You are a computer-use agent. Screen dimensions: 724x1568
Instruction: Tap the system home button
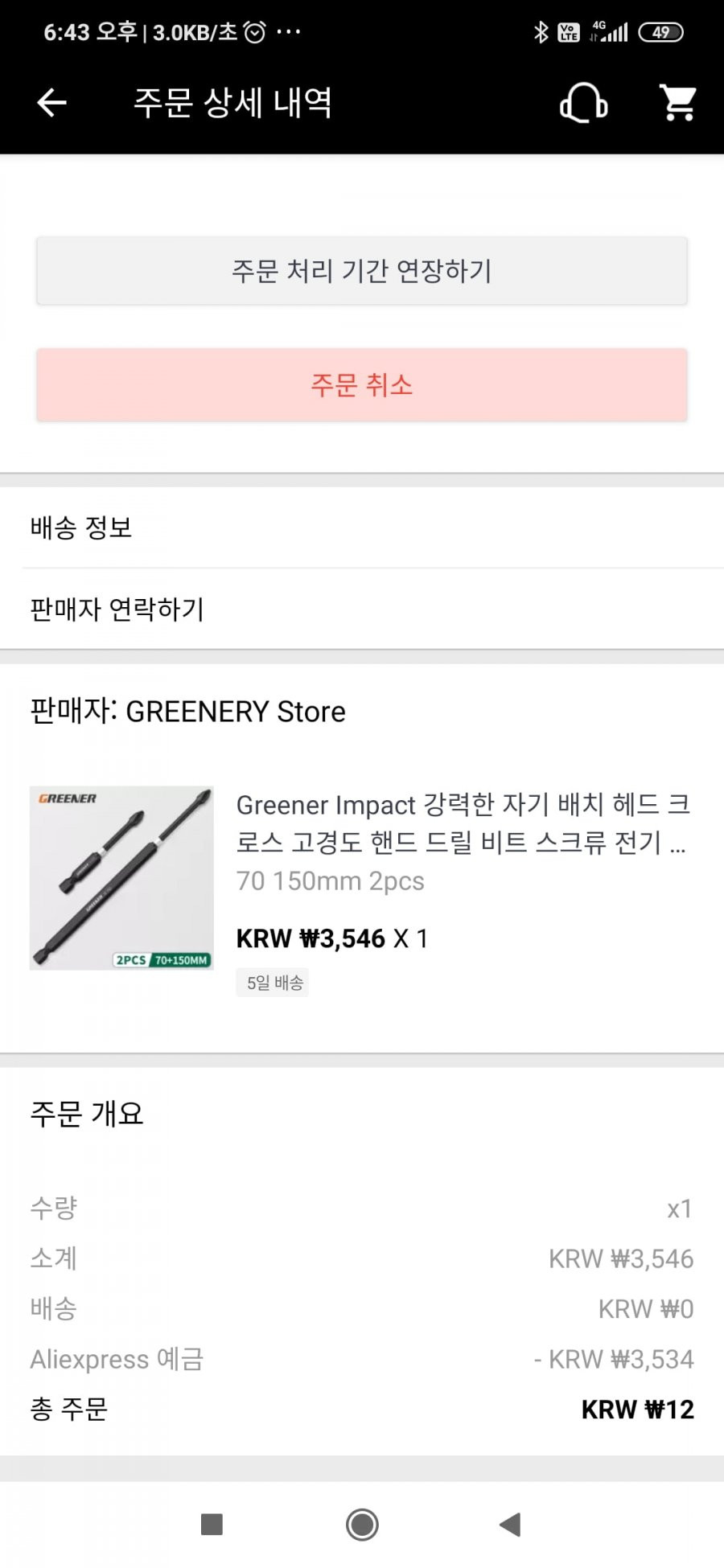(362, 1524)
